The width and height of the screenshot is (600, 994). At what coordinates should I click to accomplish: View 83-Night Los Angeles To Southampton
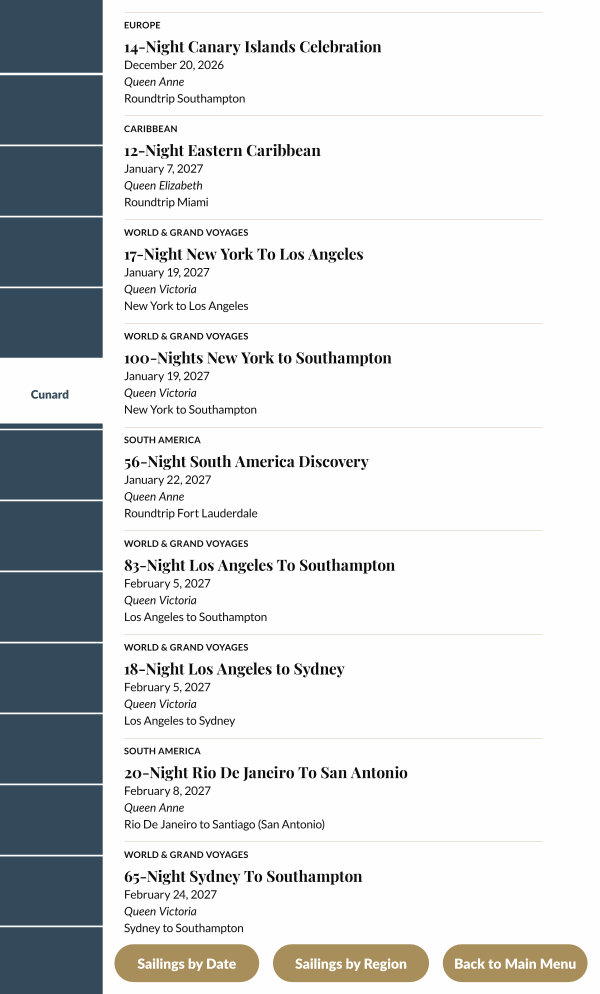tap(259, 566)
